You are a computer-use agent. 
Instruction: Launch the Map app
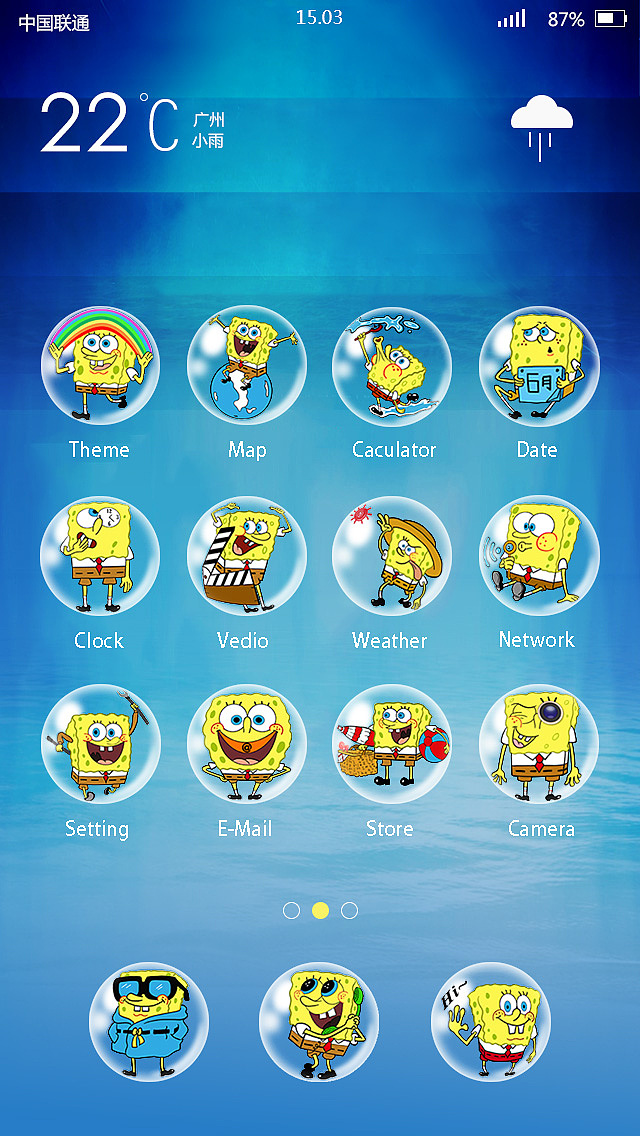click(247, 365)
